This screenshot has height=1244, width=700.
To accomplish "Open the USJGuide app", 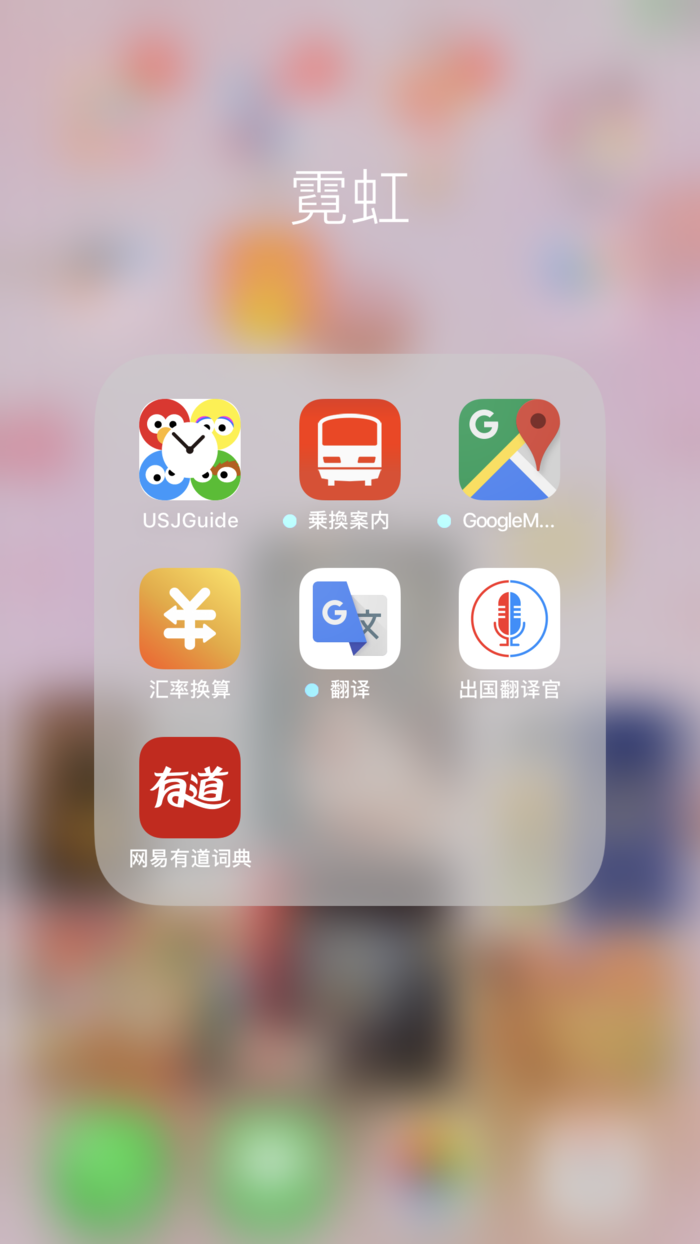I will point(190,450).
